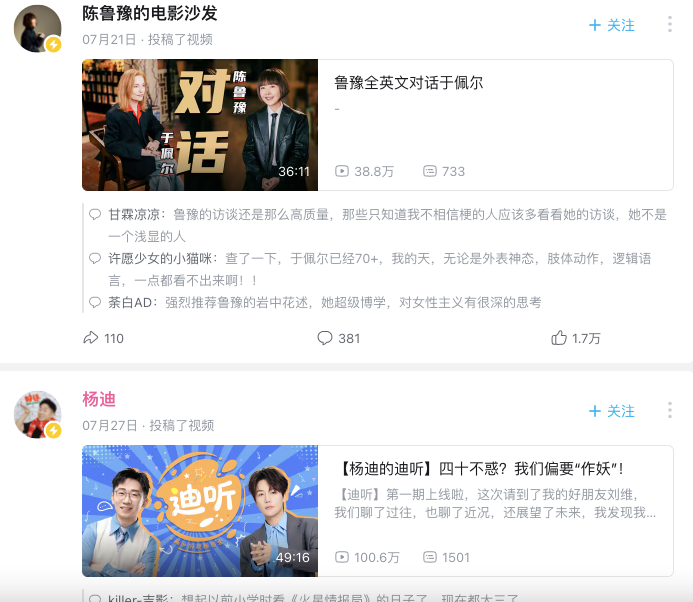Open comments on the 鲁豫 video post
Viewport: 693px width, 602px height.
click(339, 338)
